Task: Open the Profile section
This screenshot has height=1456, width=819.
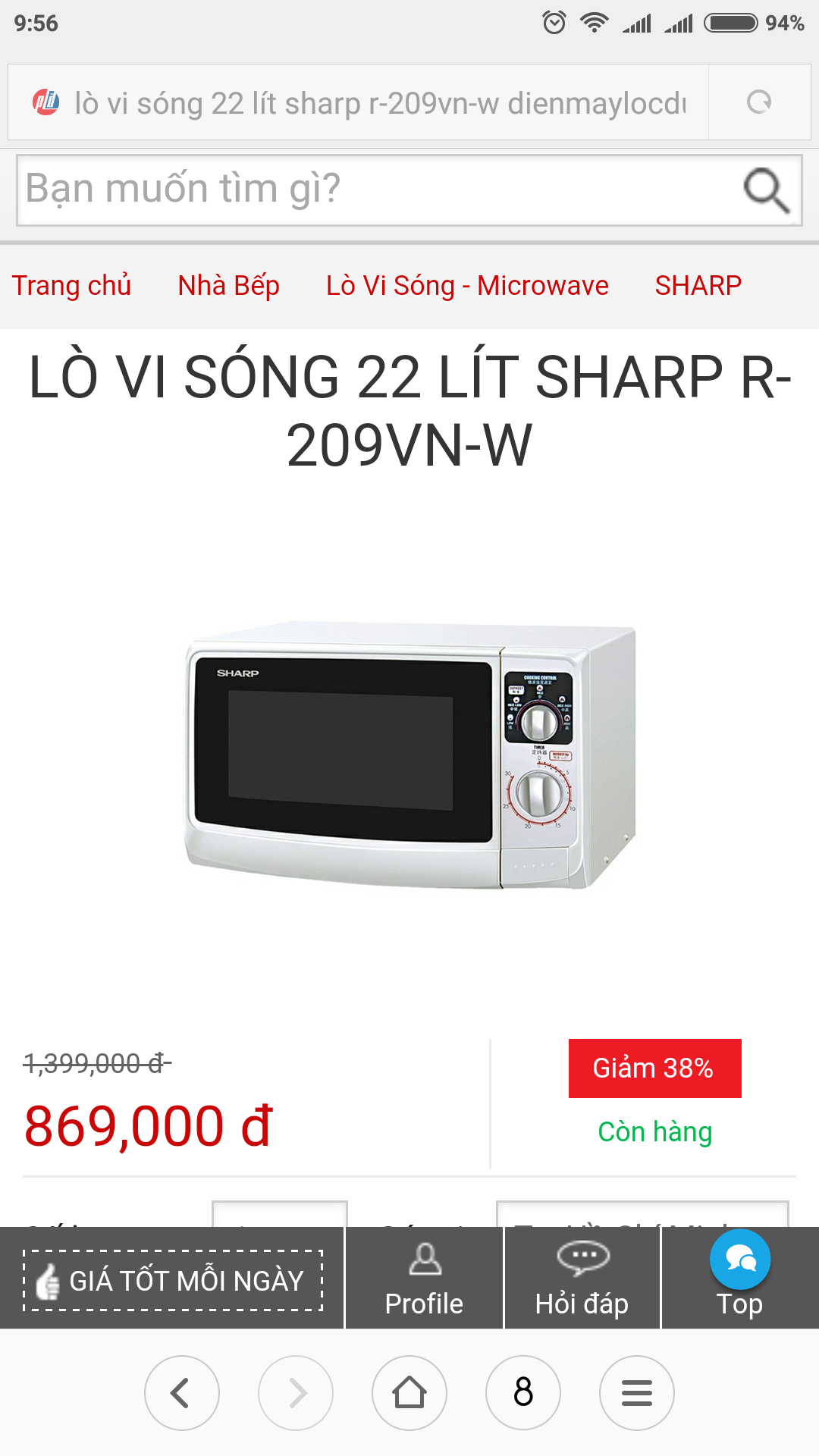Action: pos(424,1279)
